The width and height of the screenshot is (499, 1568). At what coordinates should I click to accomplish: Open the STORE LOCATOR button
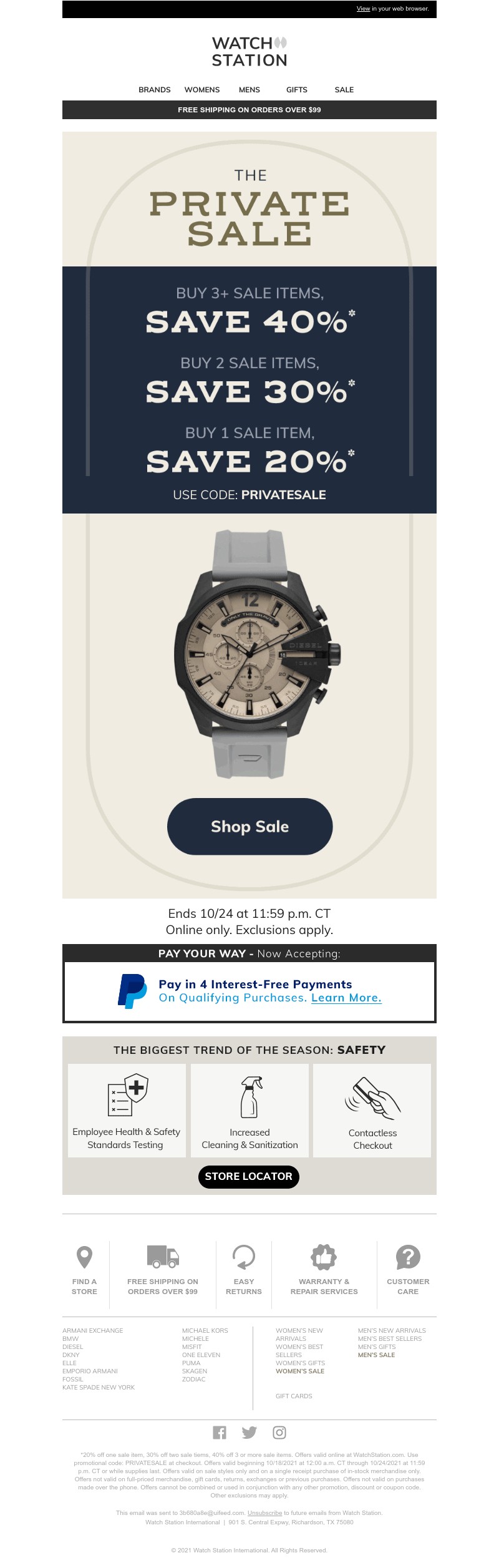[248, 1176]
